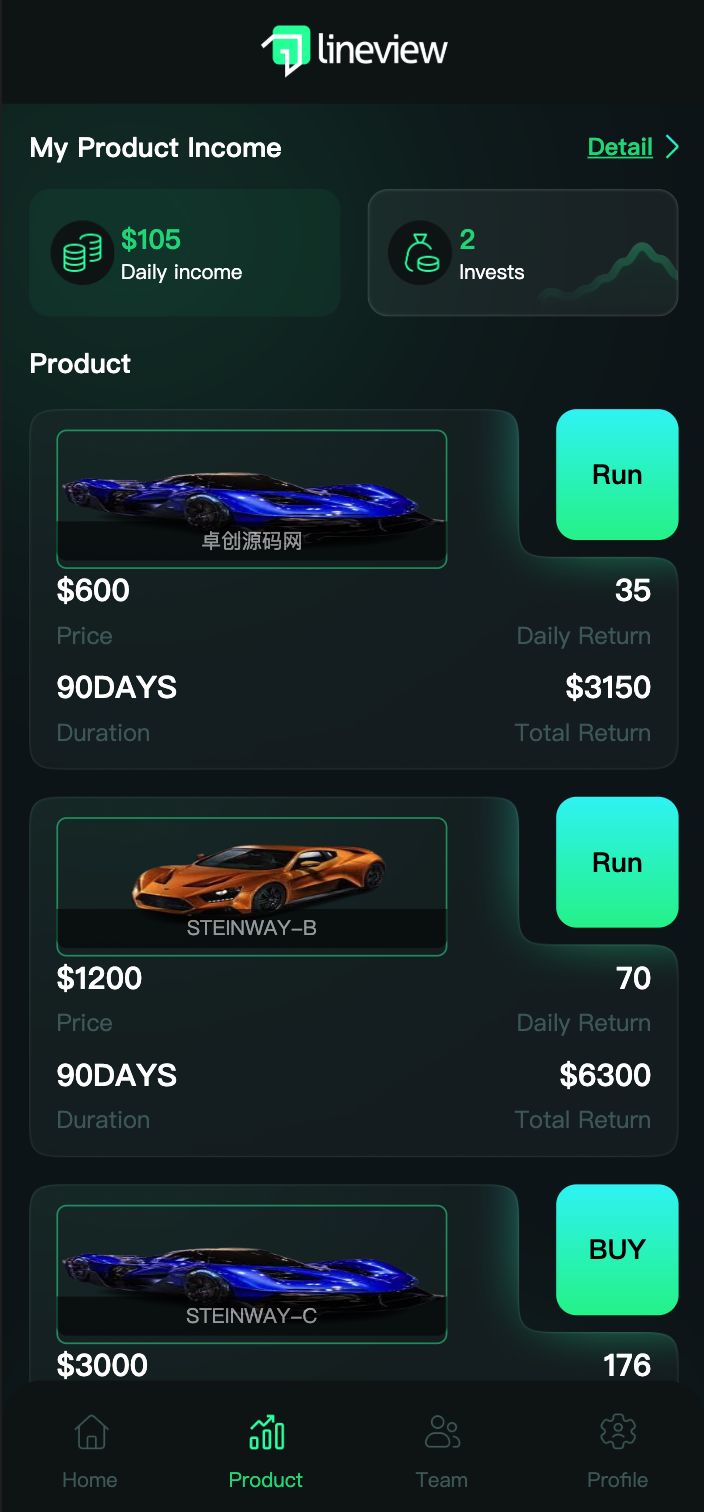Go to the Team tab
704x1512 pixels.
point(442,1451)
